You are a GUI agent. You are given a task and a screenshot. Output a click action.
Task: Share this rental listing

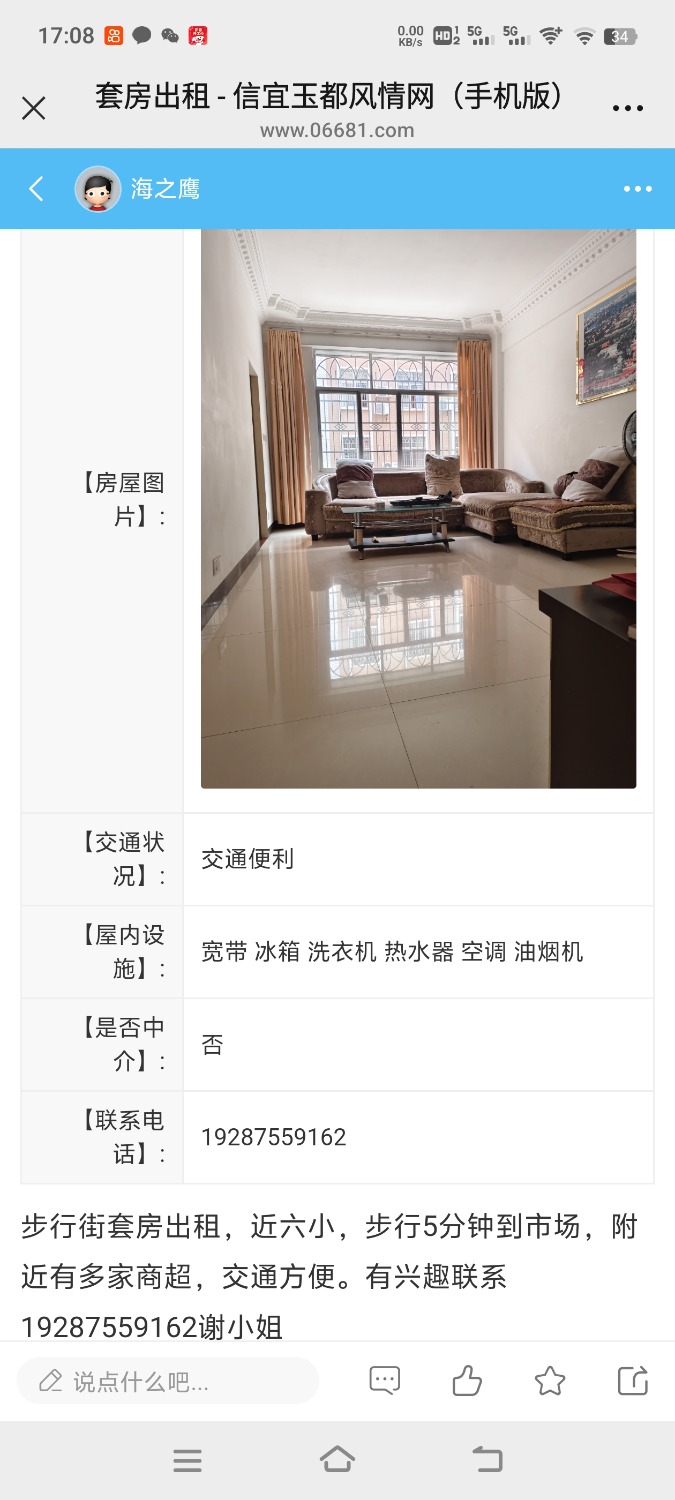[x=633, y=1381]
